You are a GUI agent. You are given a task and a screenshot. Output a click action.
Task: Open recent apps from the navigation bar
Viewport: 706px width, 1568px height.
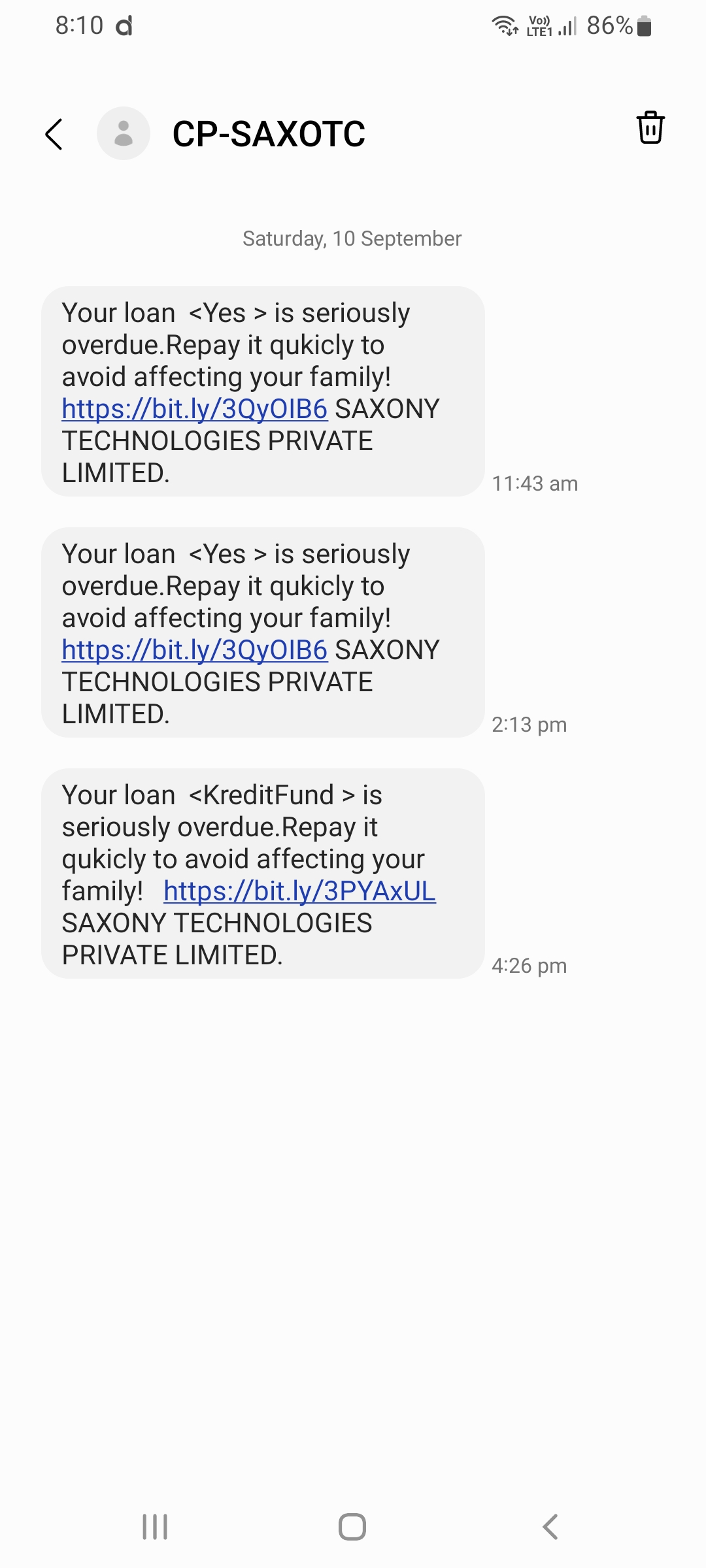click(x=155, y=1527)
